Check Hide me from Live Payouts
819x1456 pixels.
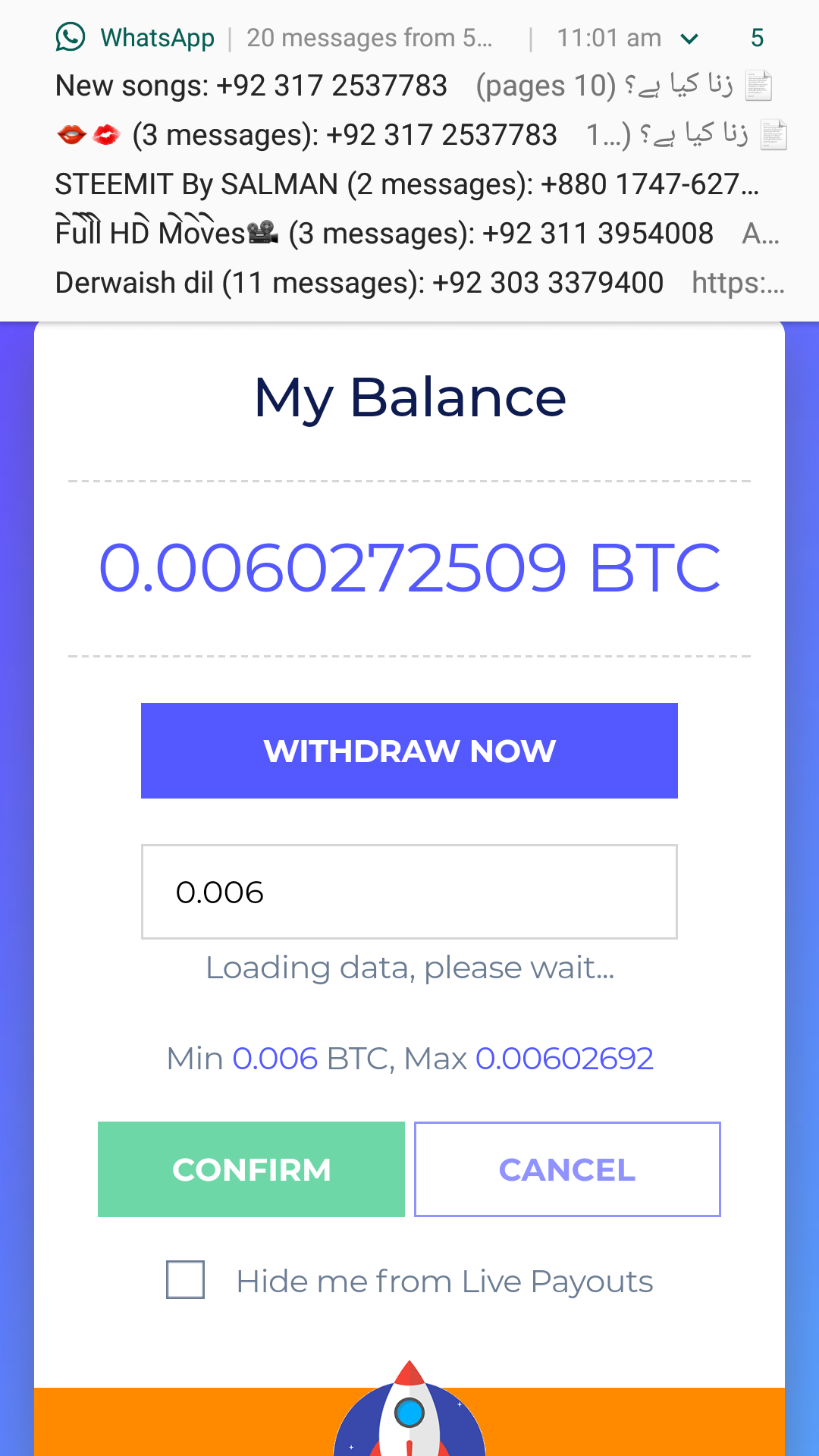click(x=186, y=1280)
